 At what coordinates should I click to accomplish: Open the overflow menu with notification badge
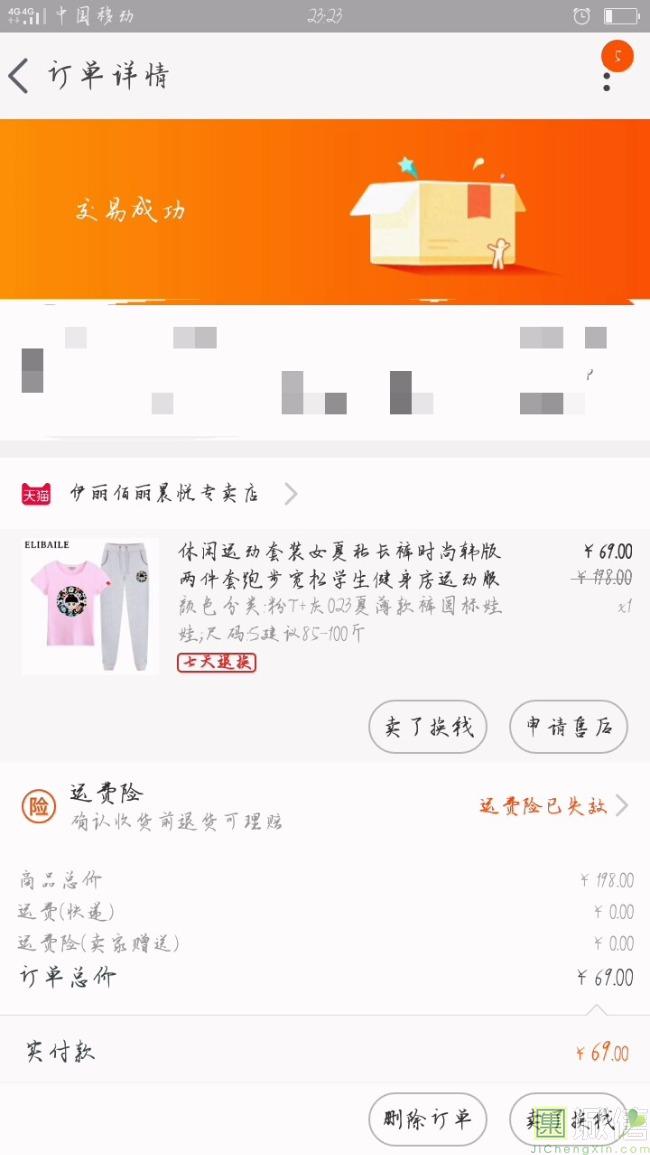tap(607, 76)
